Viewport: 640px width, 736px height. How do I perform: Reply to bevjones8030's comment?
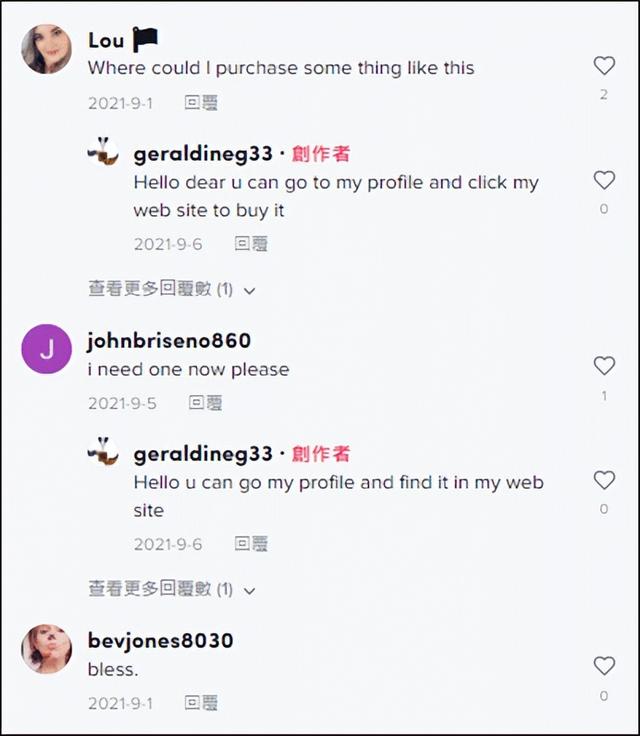click(x=201, y=704)
